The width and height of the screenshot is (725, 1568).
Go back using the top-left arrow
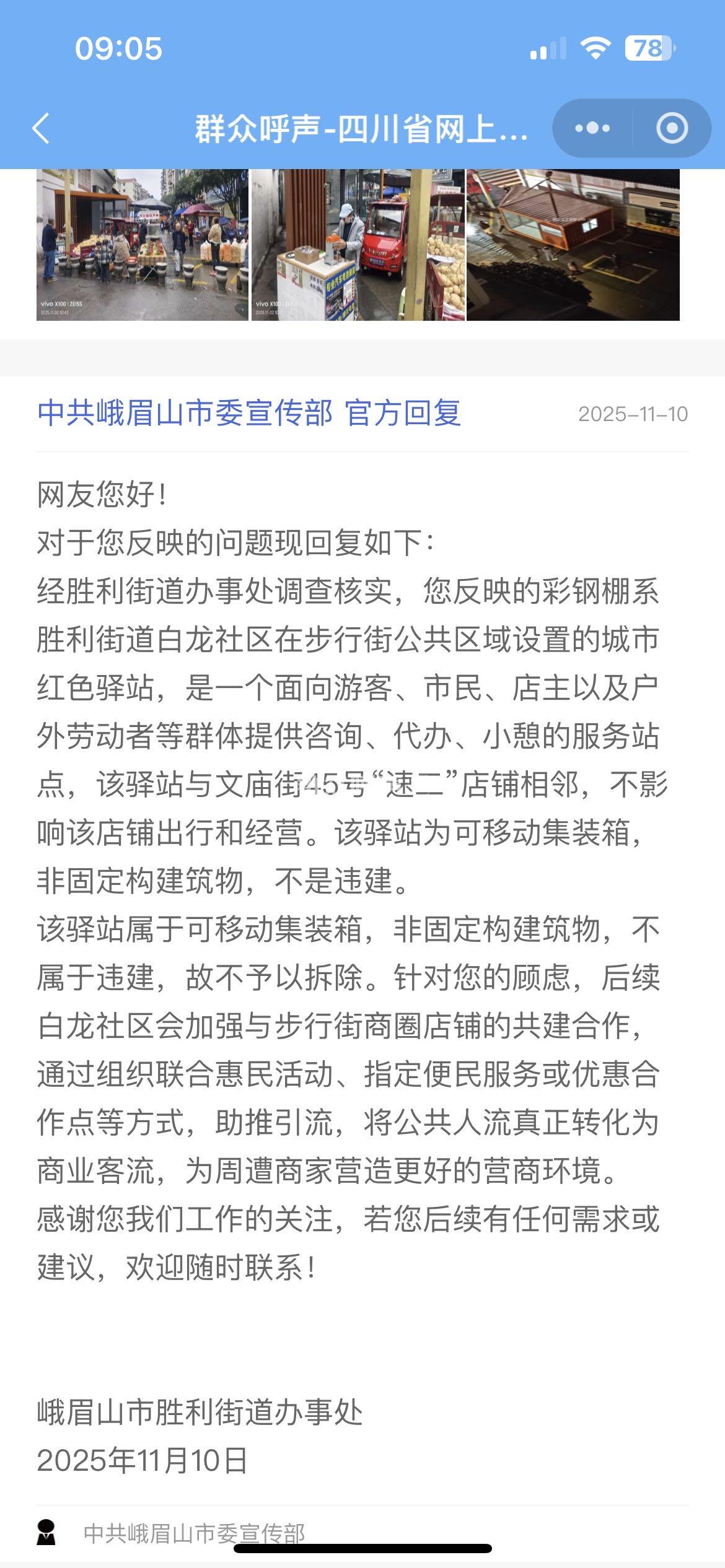(x=41, y=129)
